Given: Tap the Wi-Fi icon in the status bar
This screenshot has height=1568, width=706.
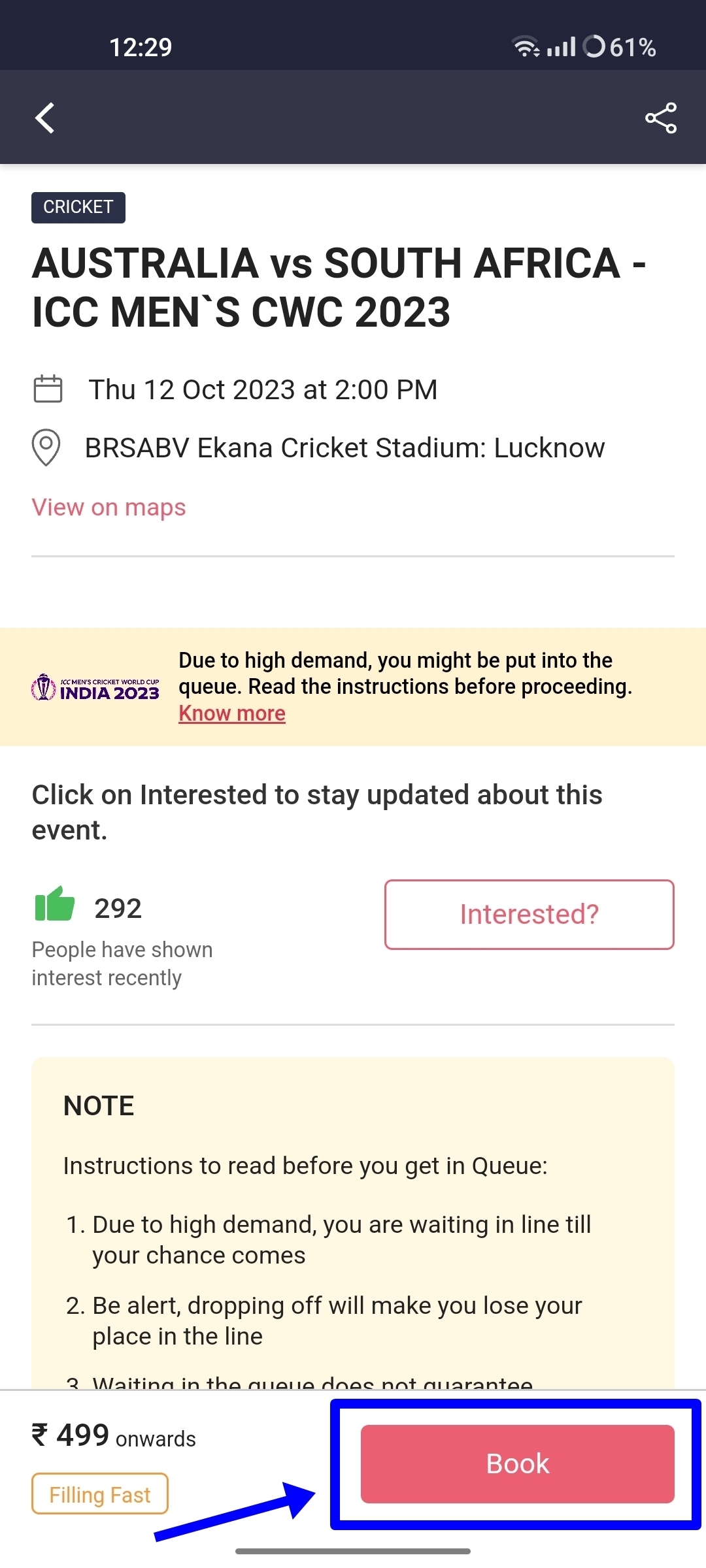Looking at the screenshot, I should [x=525, y=44].
